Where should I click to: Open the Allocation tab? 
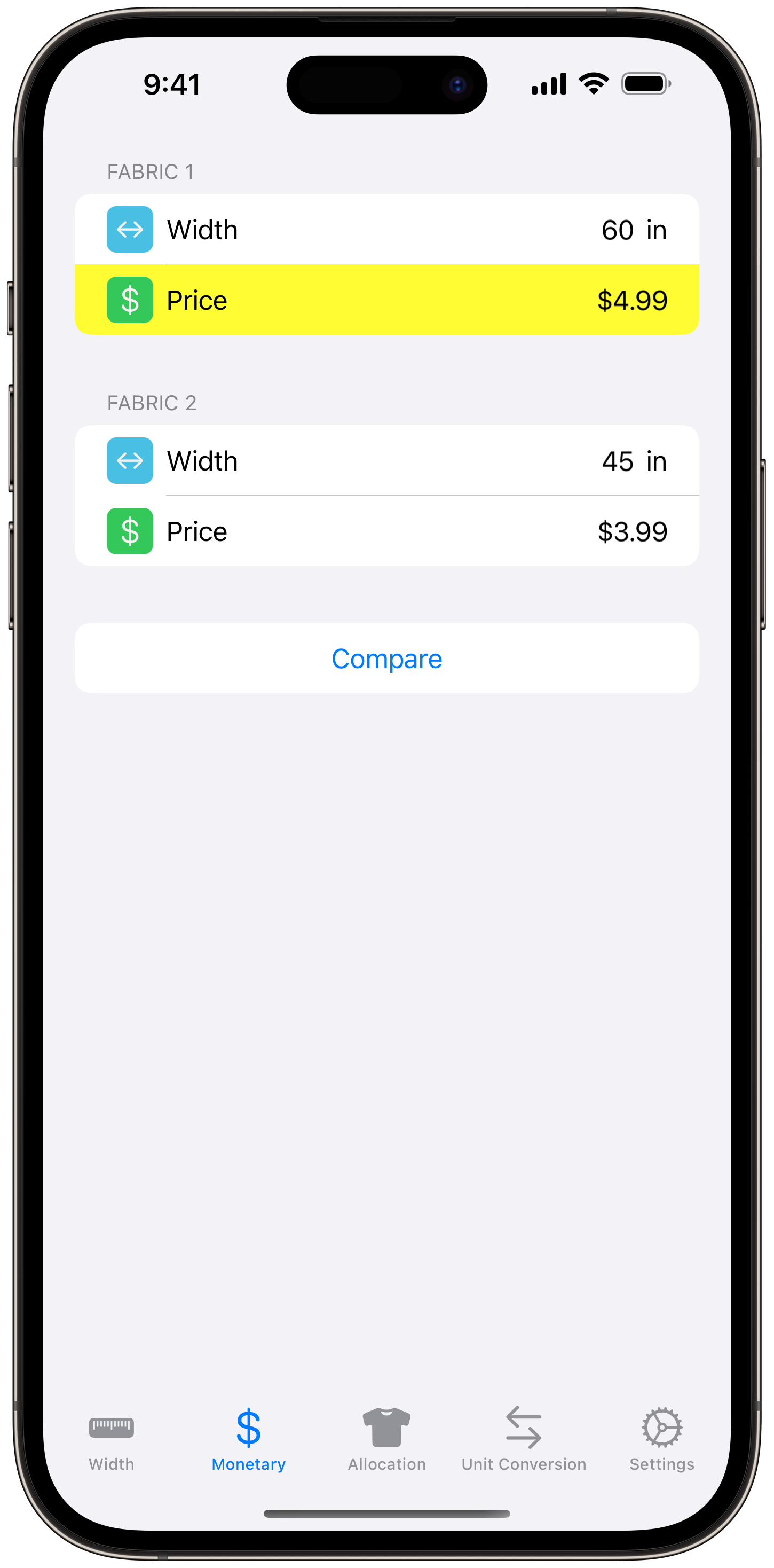[x=387, y=1439]
